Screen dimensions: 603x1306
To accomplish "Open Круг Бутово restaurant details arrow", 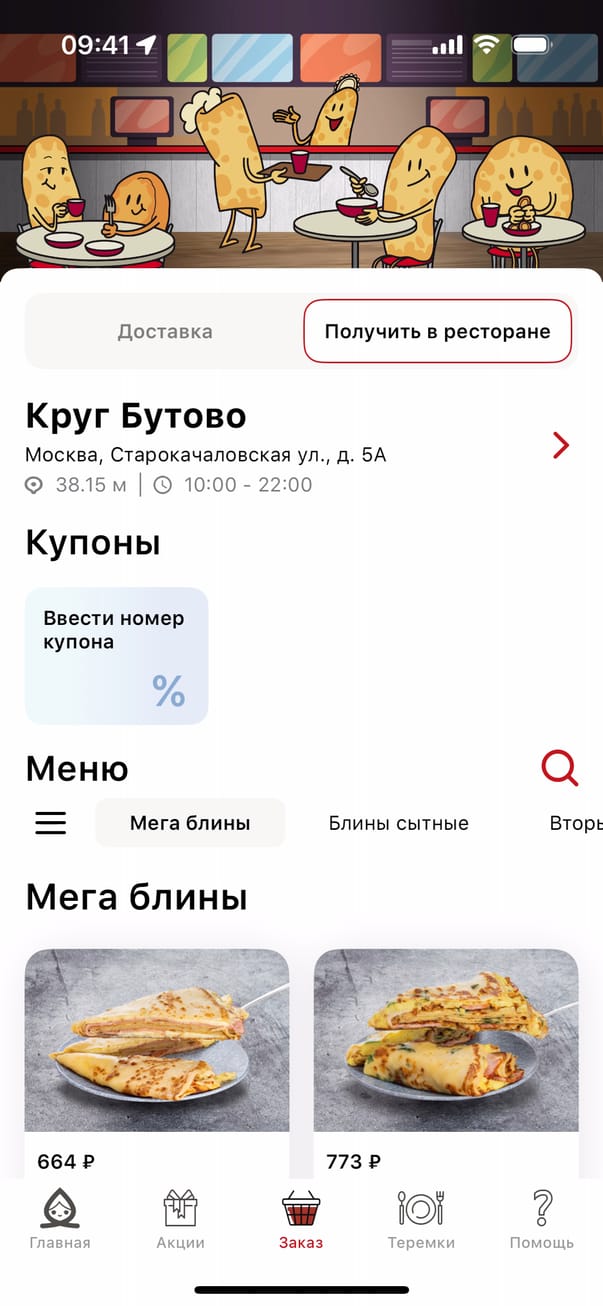I will pos(561,446).
